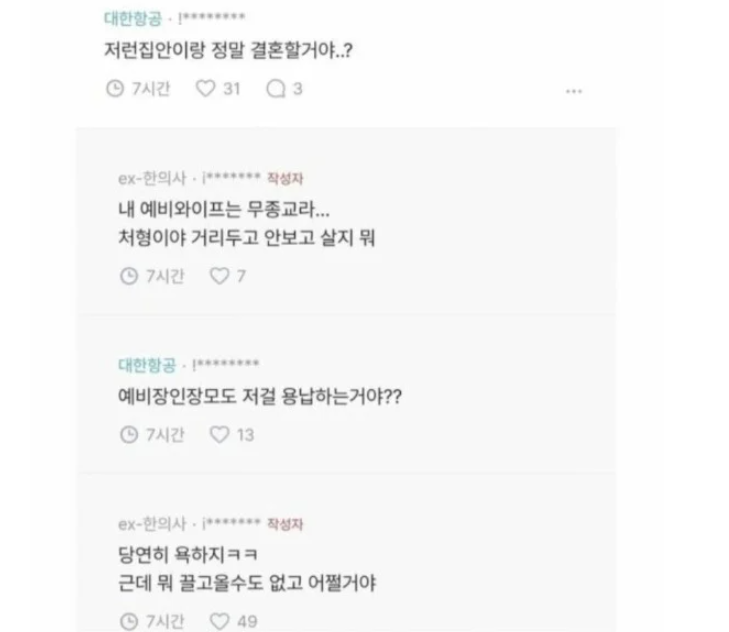The image size is (729, 632).
Task: Open the overflow menu on the top comment
Action: pos(573,90)
